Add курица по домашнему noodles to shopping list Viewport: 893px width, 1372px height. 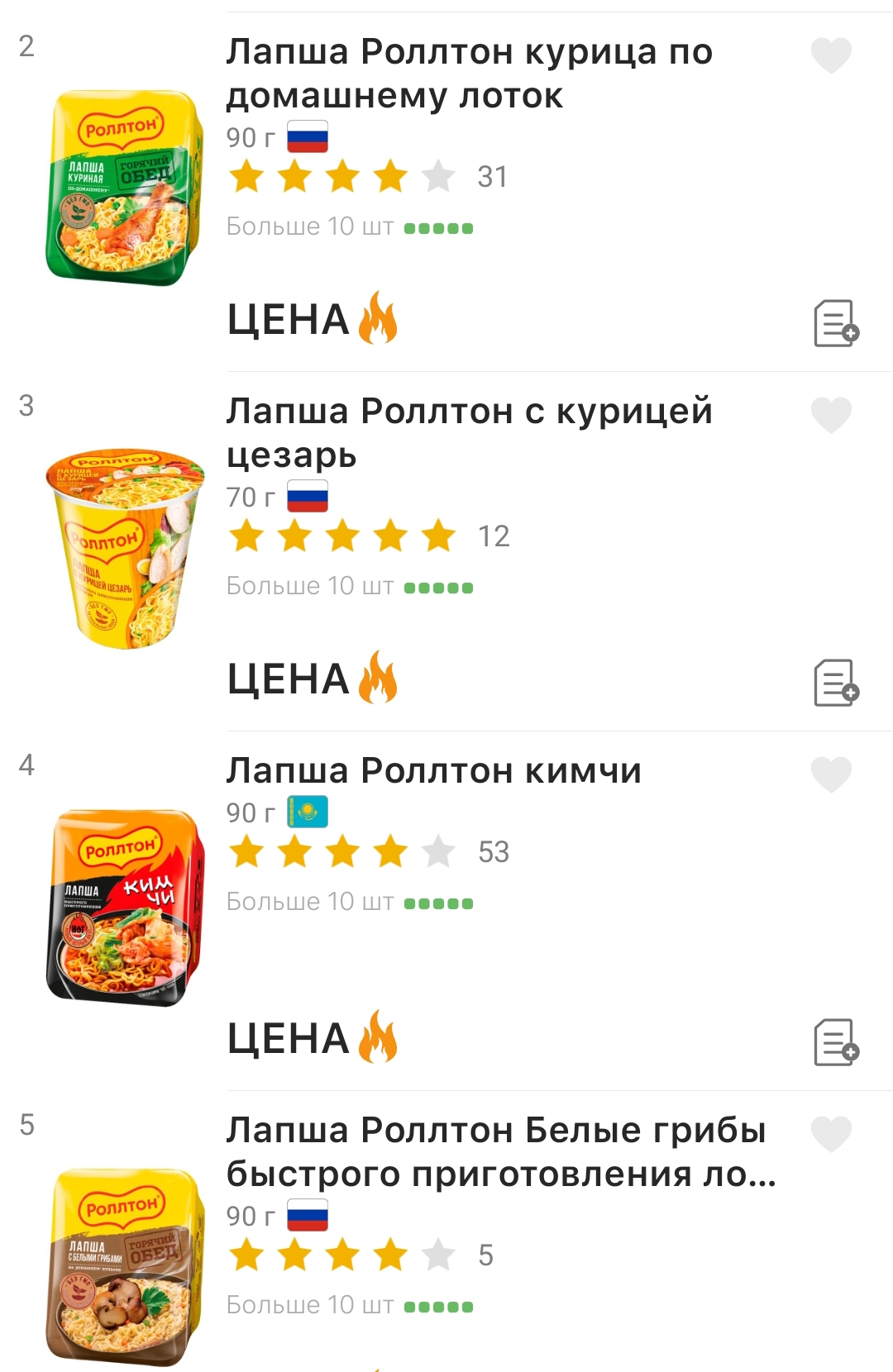tap(836, 323)
